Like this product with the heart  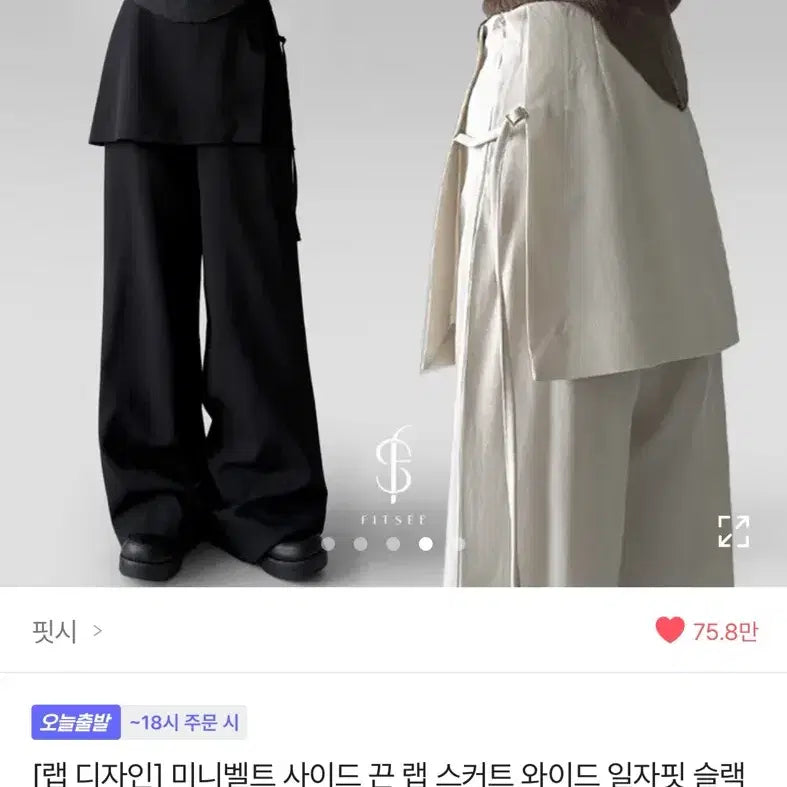(670, 630)
